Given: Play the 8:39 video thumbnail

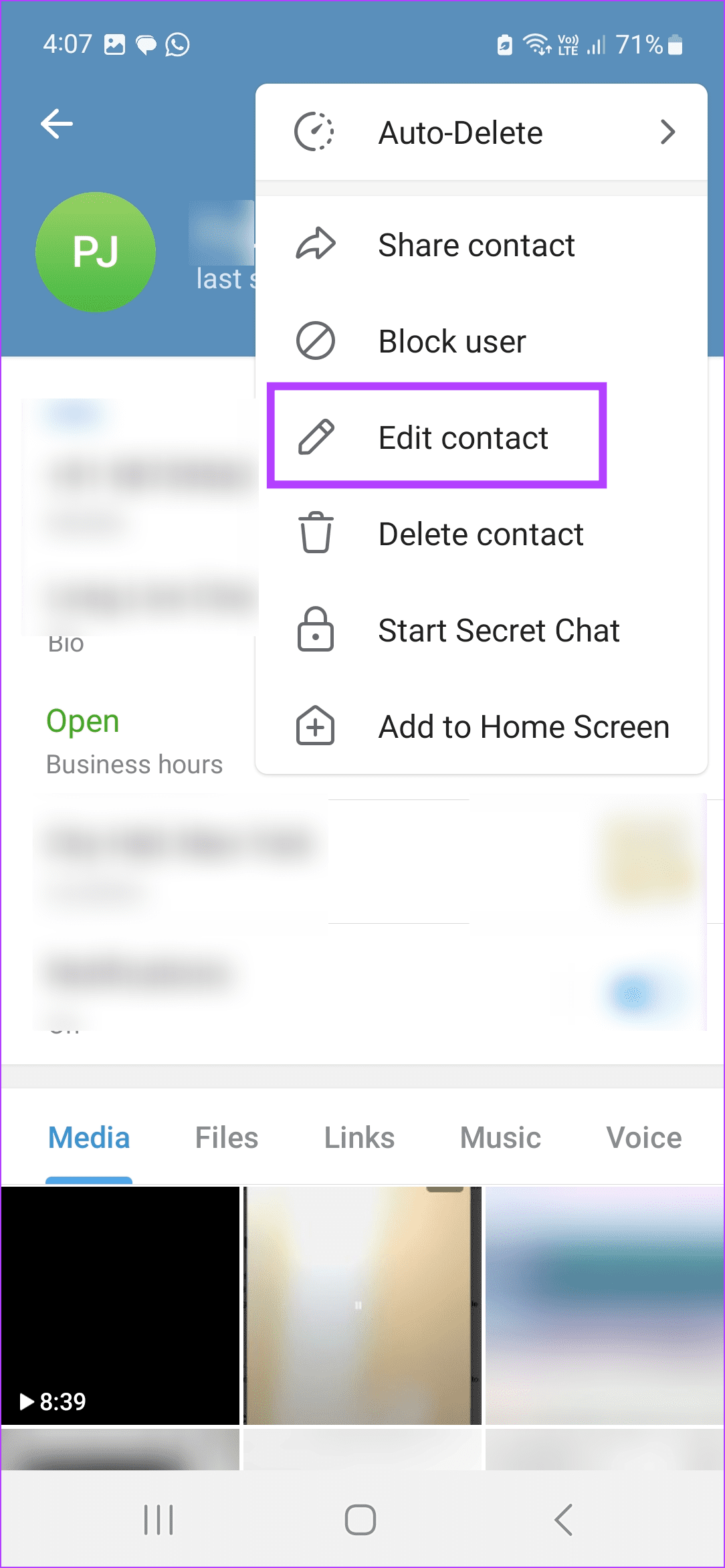Looking at the screenshot, I should tap(120, 1304).
